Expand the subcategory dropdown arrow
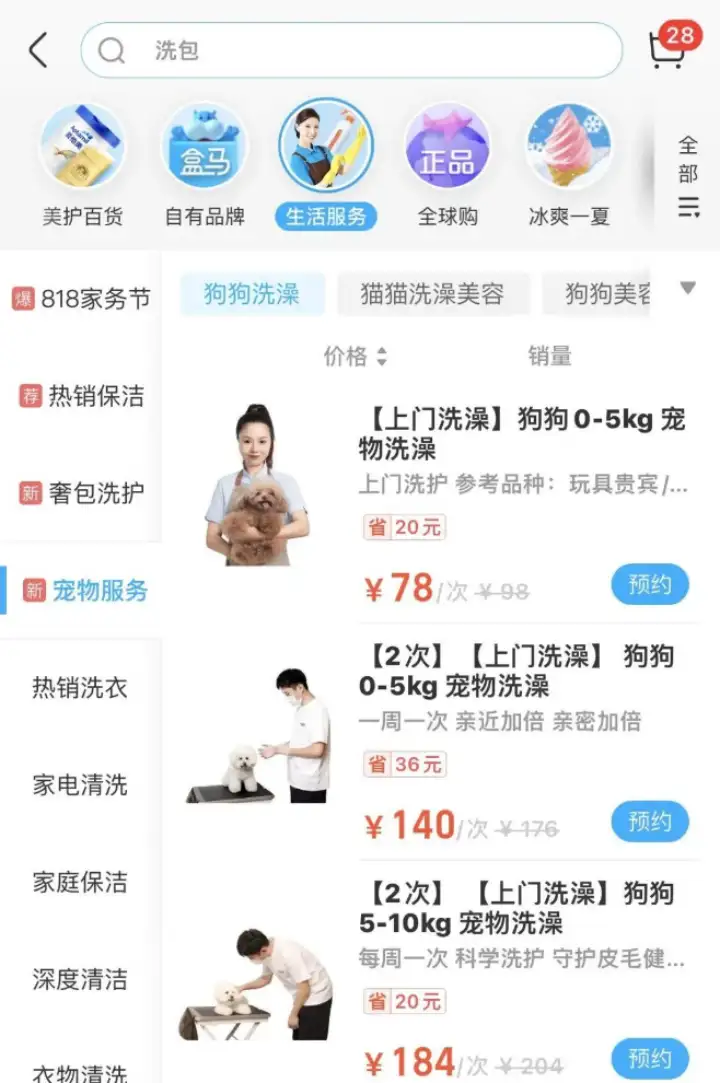720x1083 pixels. point(687,289)
